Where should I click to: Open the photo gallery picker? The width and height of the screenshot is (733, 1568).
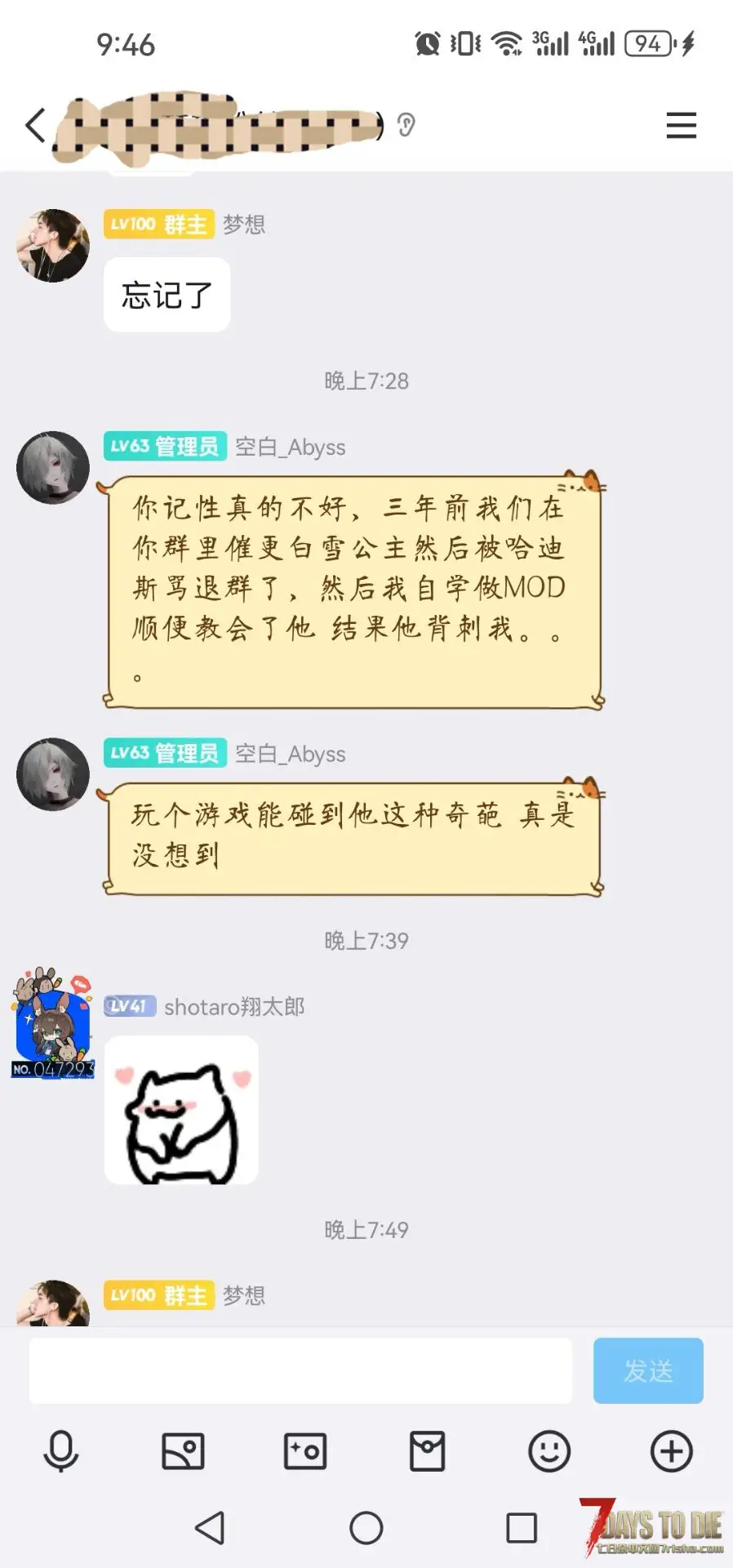click(x=183, y=1451)
